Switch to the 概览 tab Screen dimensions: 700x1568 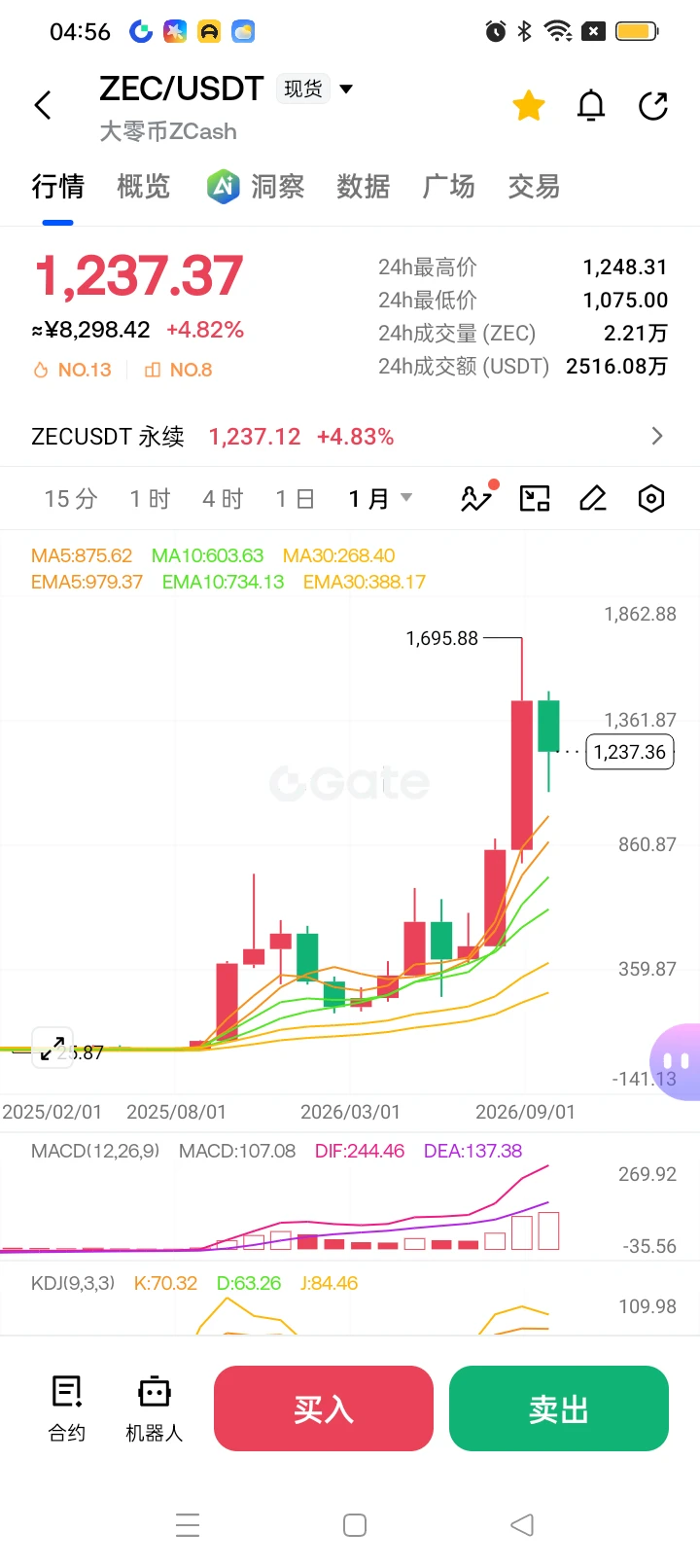click(x=143, y=186)
